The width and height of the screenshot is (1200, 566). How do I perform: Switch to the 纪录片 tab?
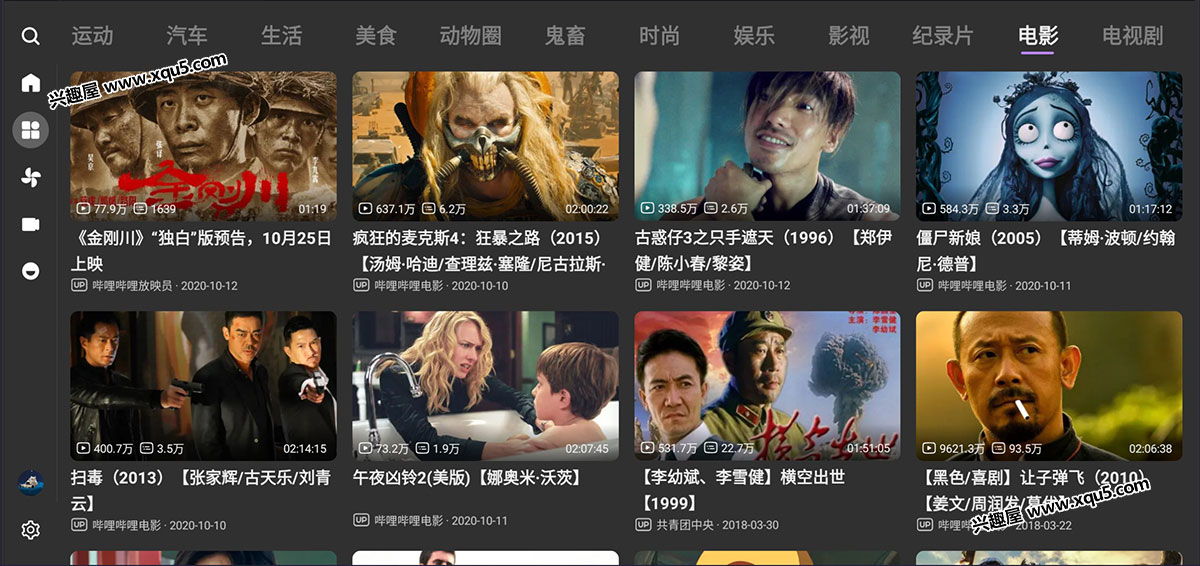point(943,37)
